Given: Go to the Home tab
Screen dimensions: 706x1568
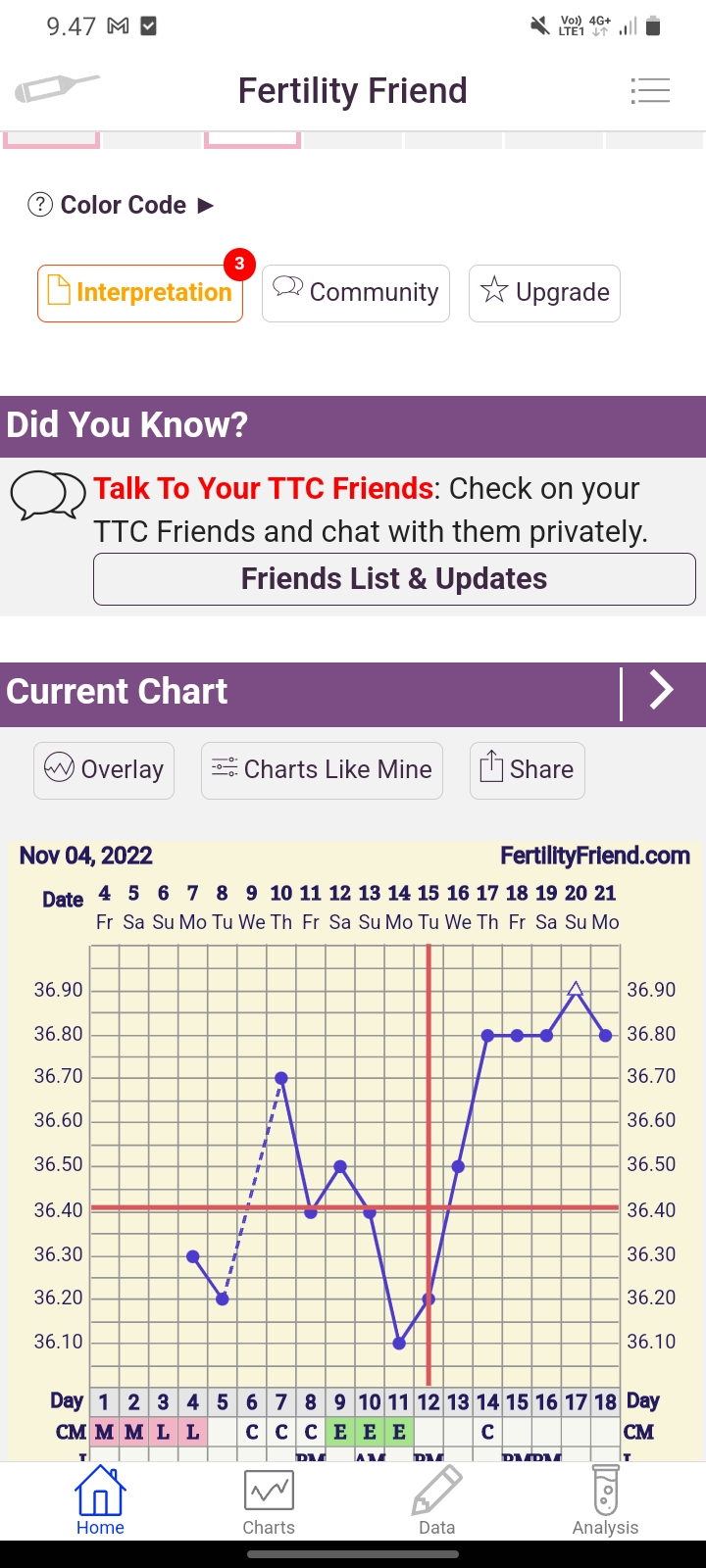Looking at the screenshot, I should pyautogui.click(x=100, y=1501).
